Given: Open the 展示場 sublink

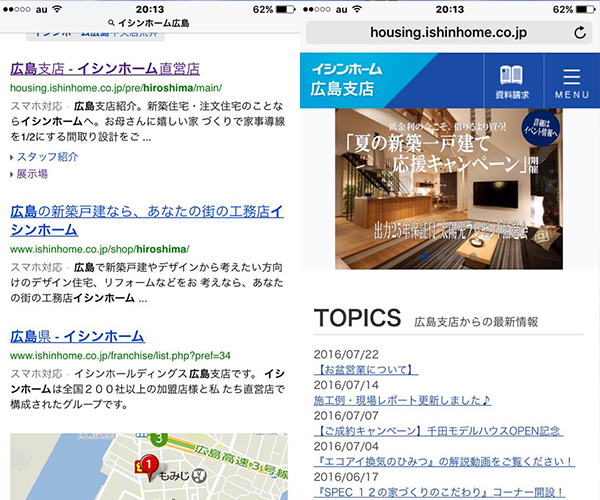Looking at the screenshot, I should 32,174.
